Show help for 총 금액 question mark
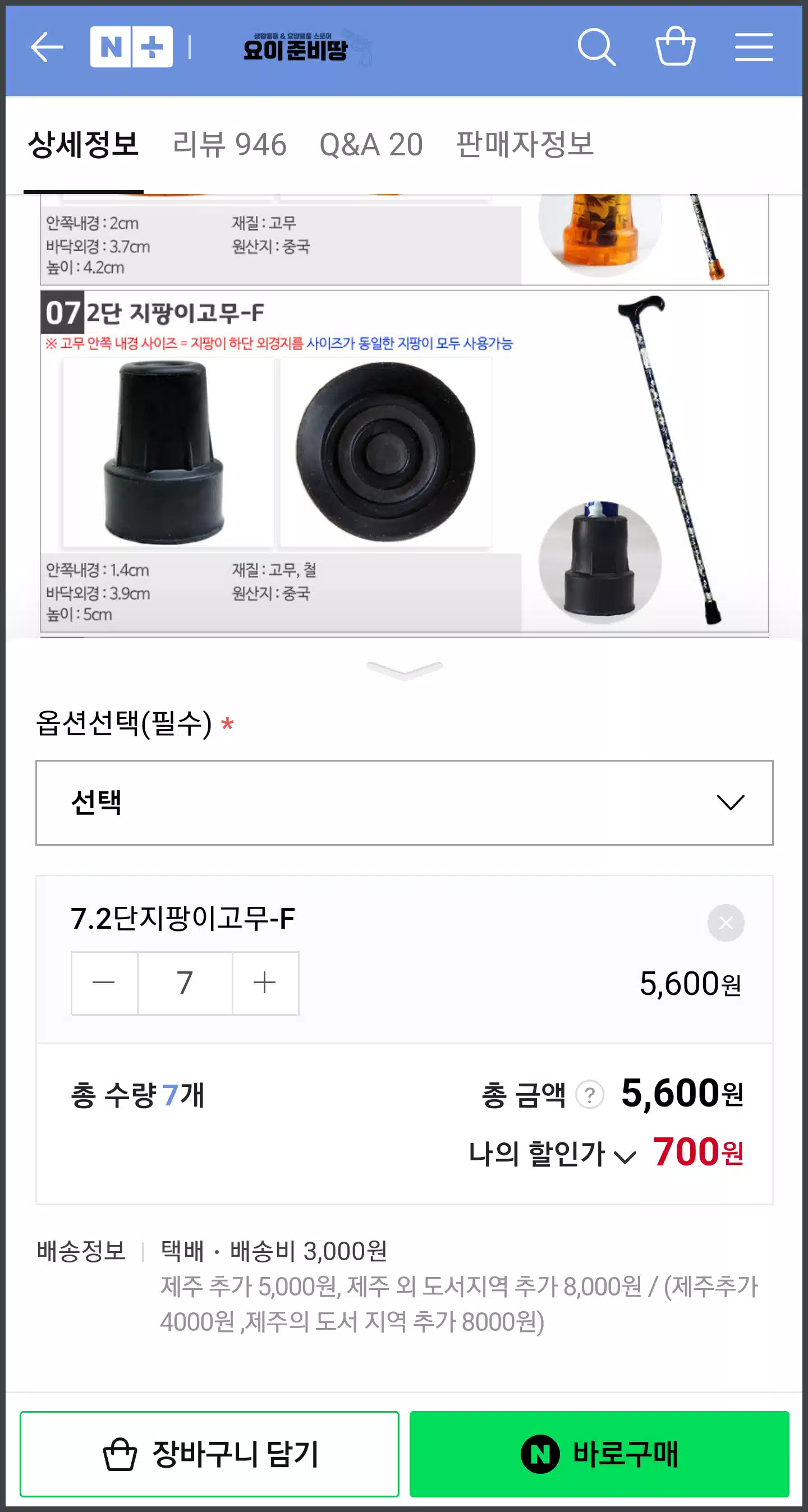Viewport: 808px width, 1512px height. [x=590, y=1095]
